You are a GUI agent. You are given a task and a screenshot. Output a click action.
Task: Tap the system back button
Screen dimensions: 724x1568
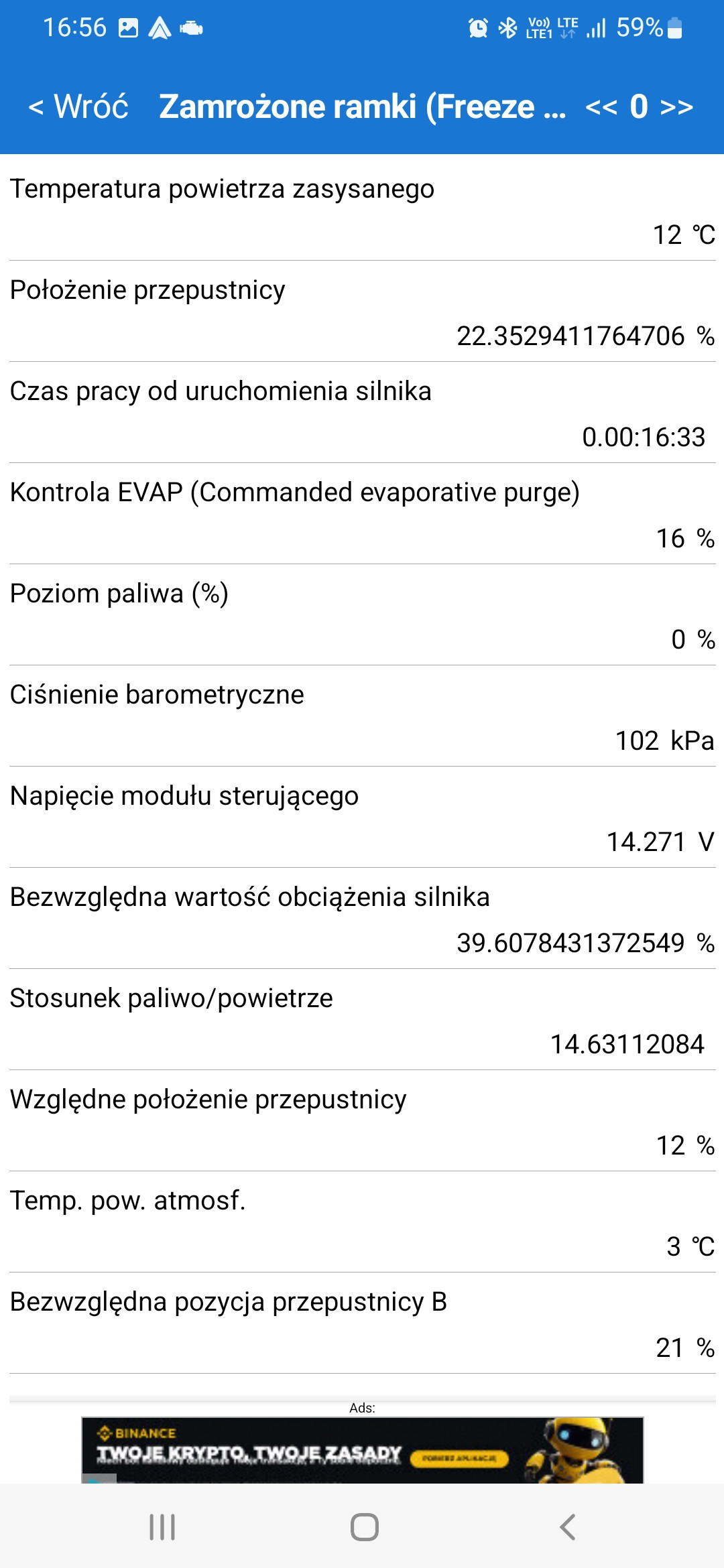pyautogui.click(x=567, y=1527)
